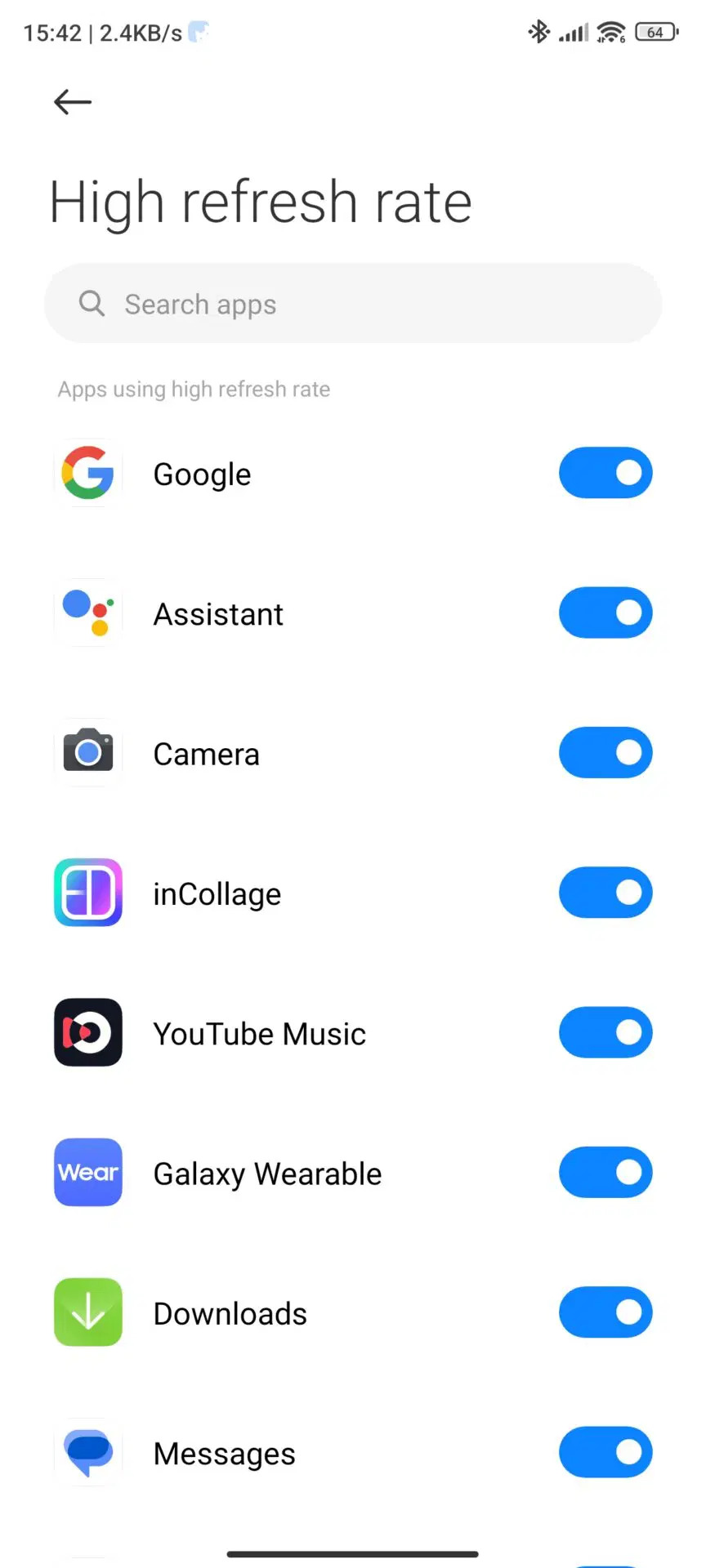Disable high refresh rate for Google
The width and height of the screenshot is (706, 1568).
click(x=605, y=473)
